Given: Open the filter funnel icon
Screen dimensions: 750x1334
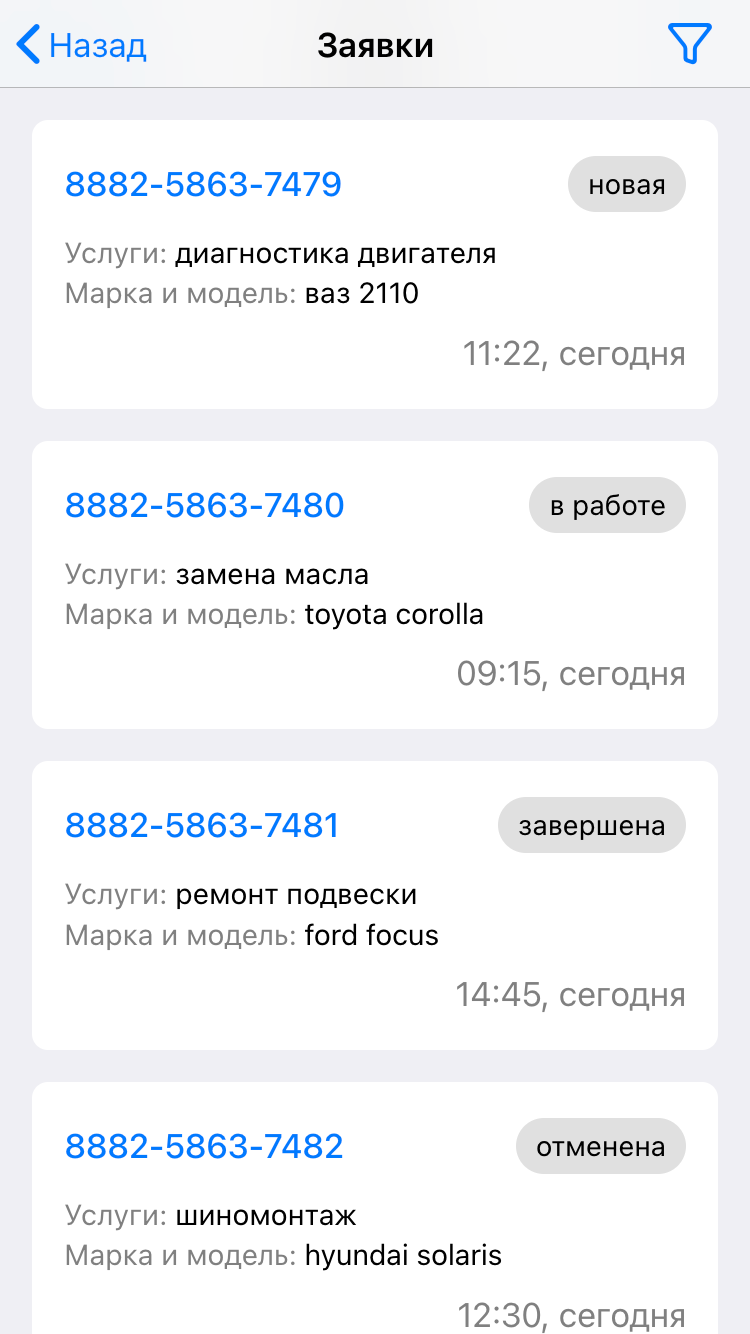Looking at the screenshot, I should coord(689,44).
